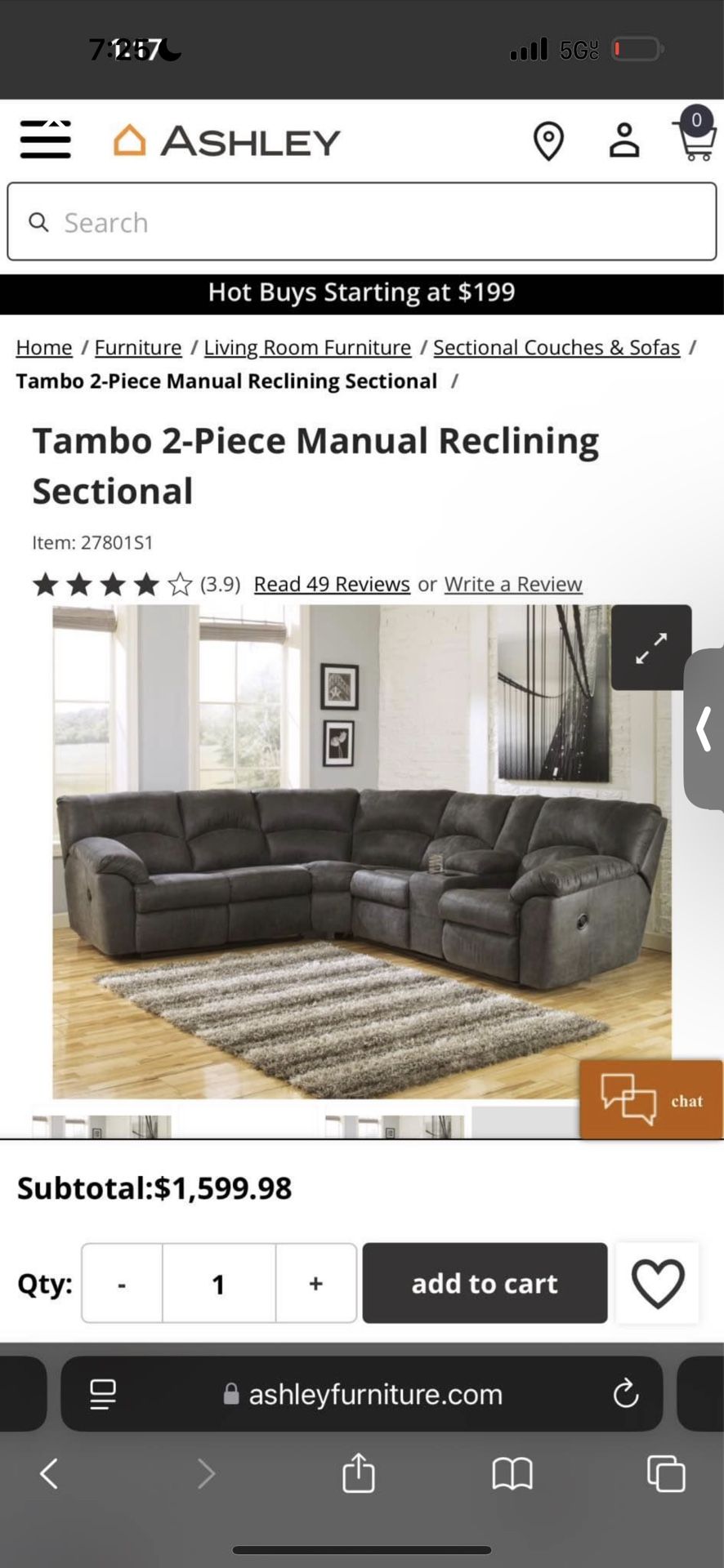This screenshot has height=1568, width=724.
Task: Decrease quantity with minus button
Action: (122, 1284)
